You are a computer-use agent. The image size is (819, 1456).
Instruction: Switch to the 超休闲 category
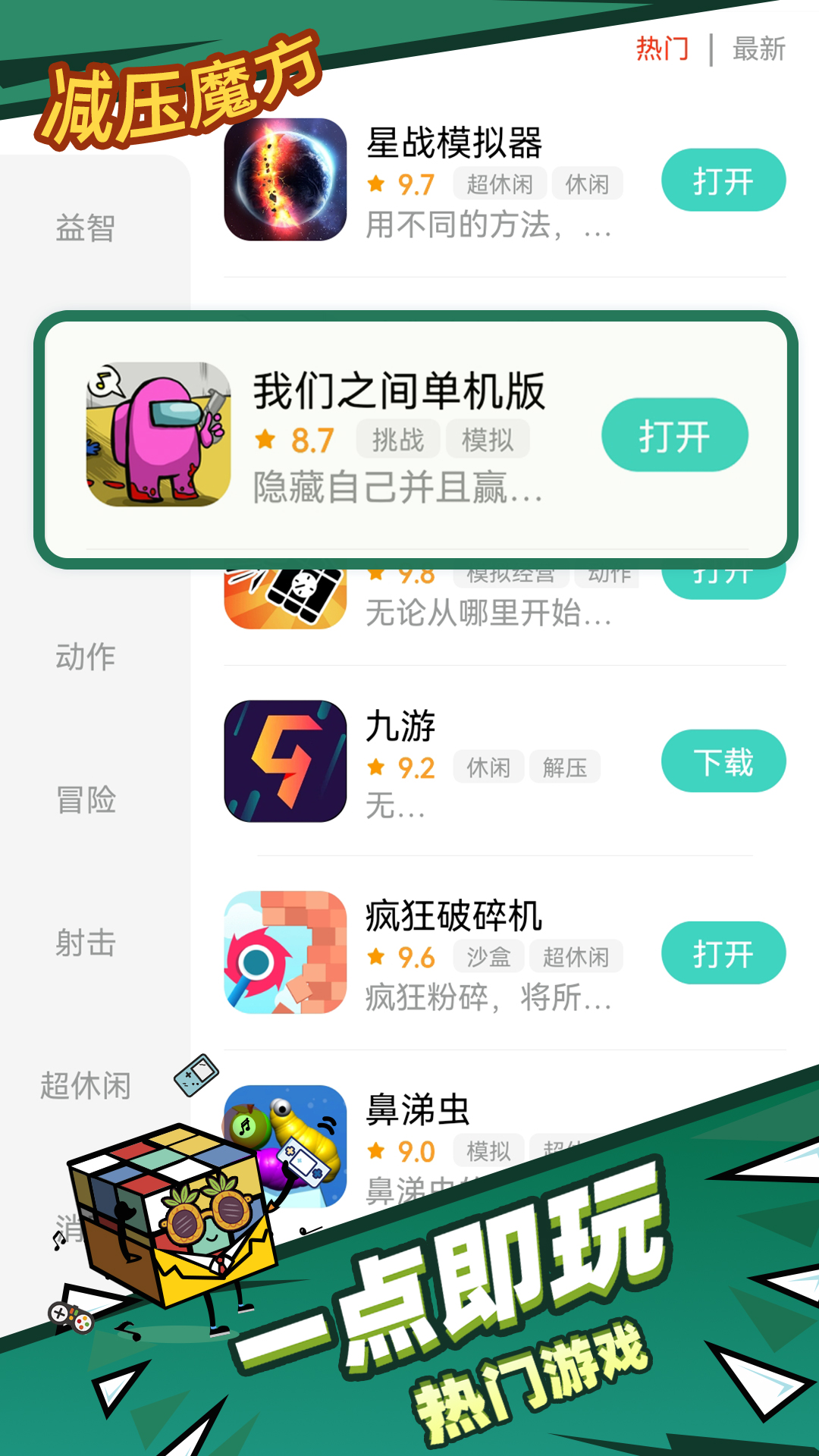tap(85, 1084)
